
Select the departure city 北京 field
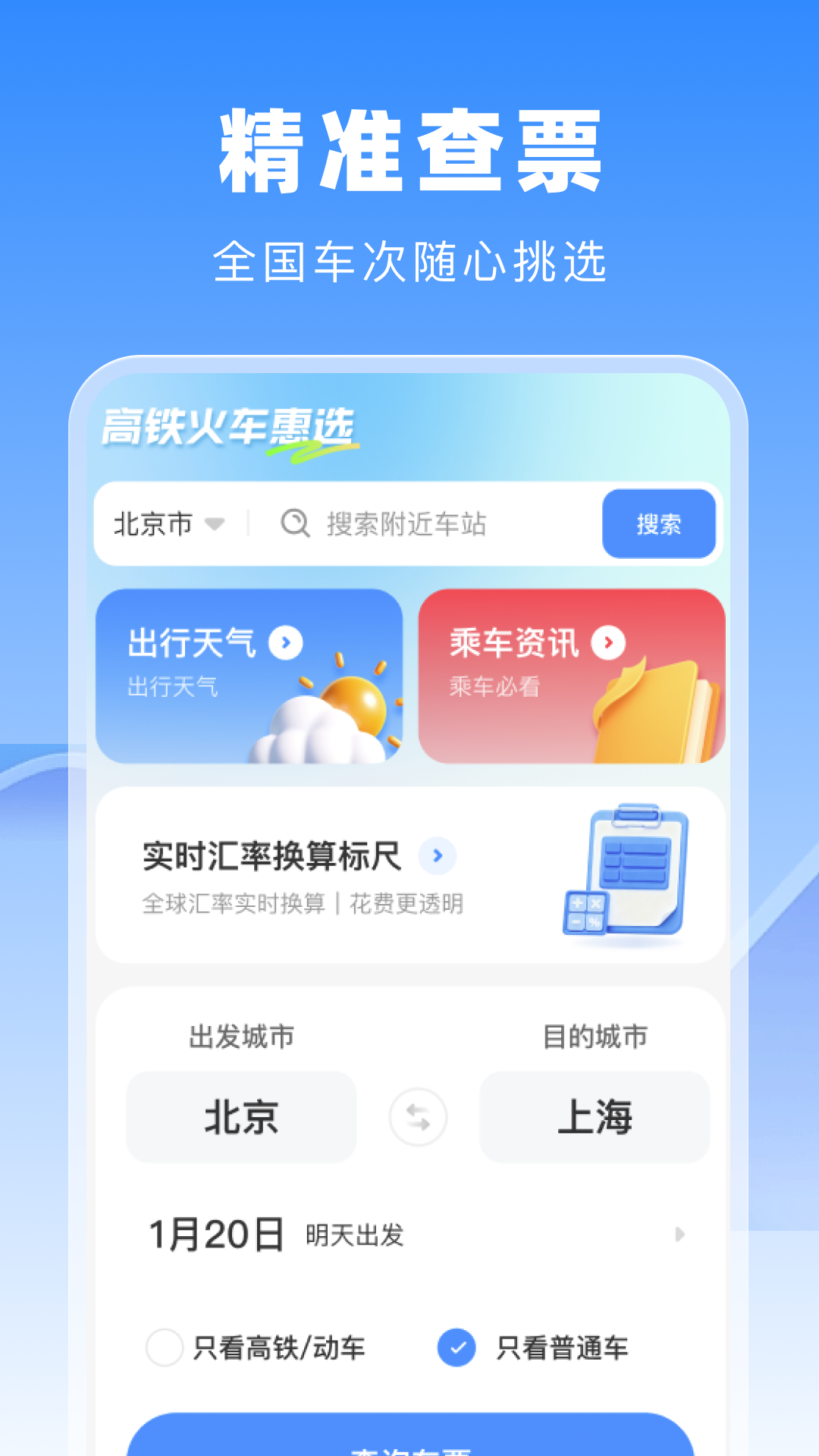241,1116
